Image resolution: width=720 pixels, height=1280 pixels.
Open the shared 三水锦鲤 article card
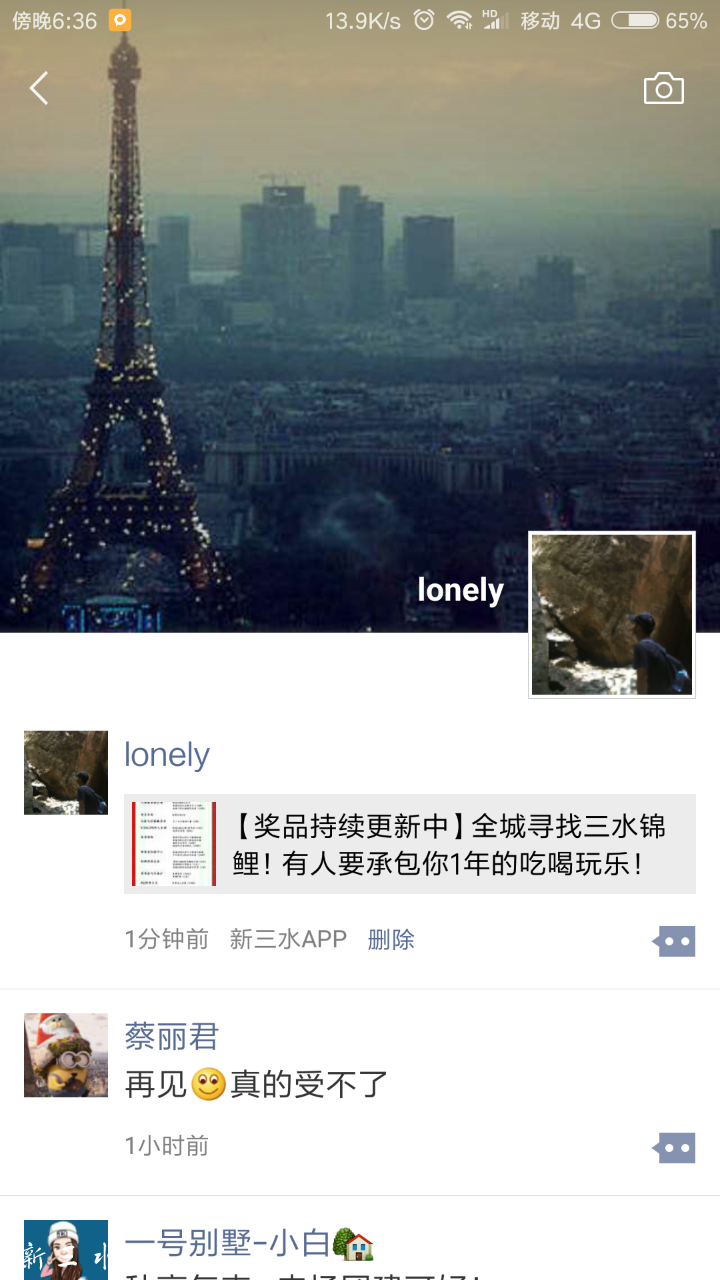pos(410,844)
